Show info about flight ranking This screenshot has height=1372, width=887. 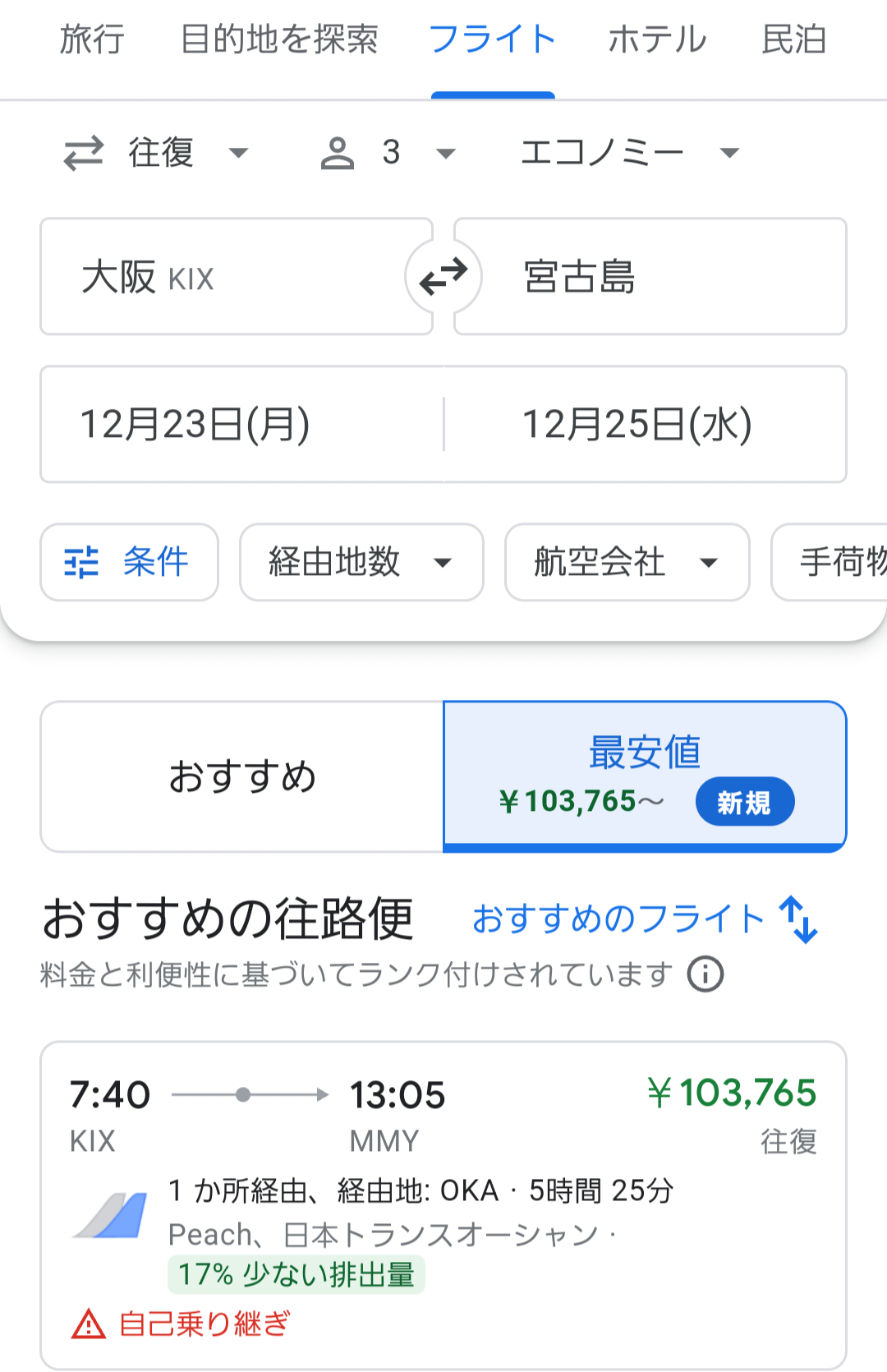(x=705, y=975)
